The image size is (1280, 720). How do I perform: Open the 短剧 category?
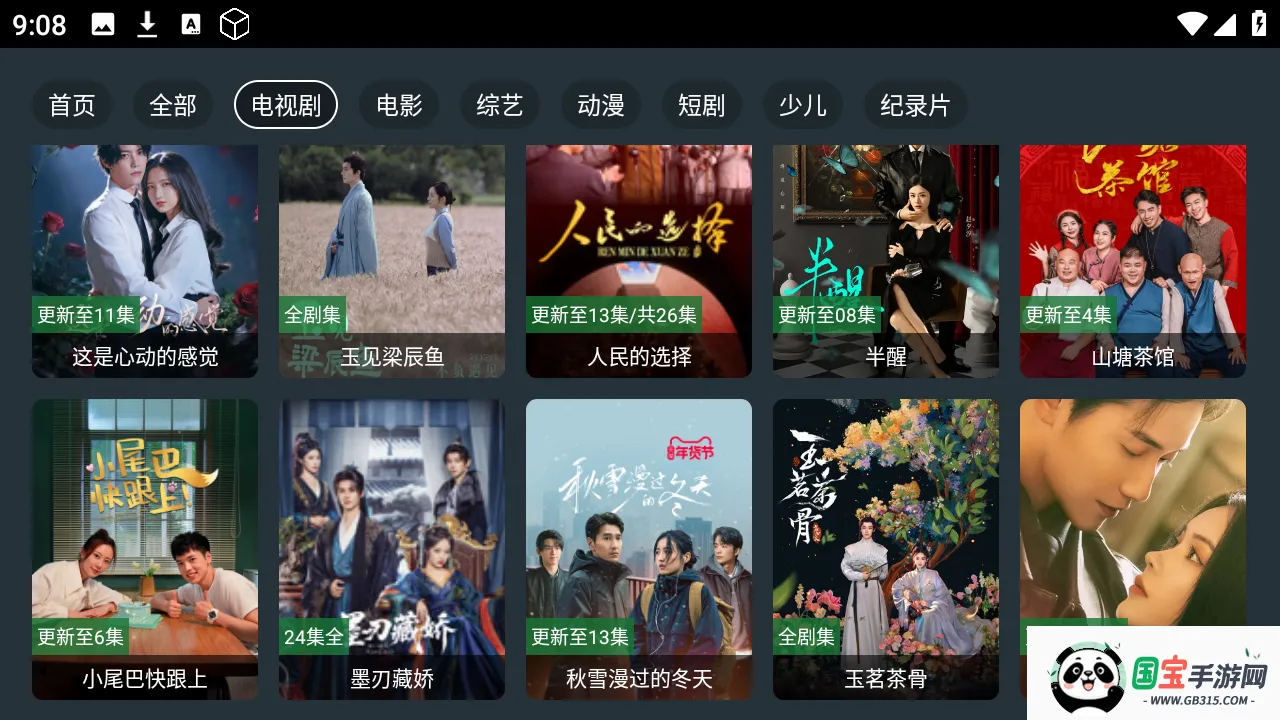(x=701, y=105)
